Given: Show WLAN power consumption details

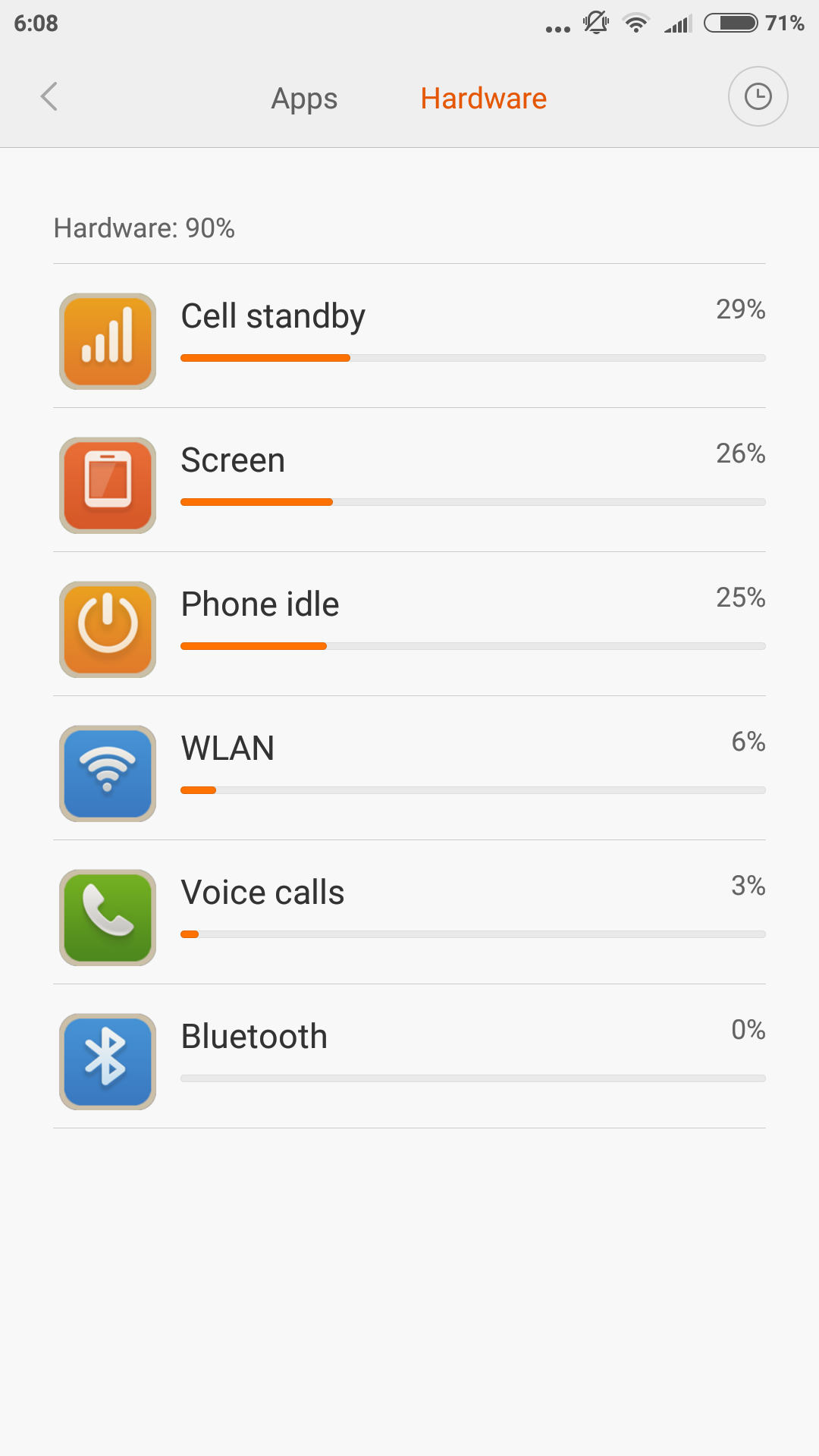Looking at the screenshot, I should pos(409,768).
